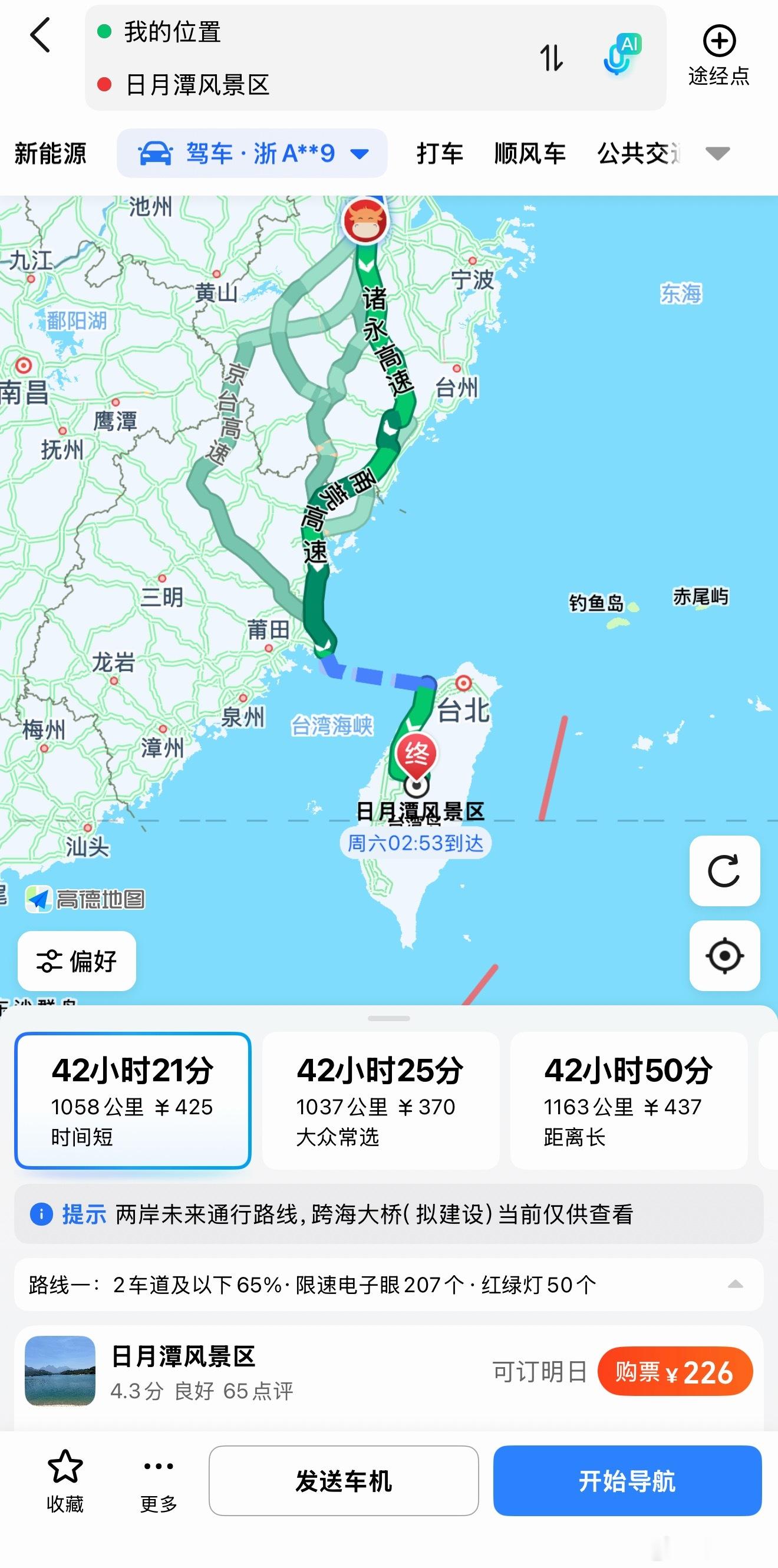Expand the vehicle selector 驾车·浙A**9
Viewport: 778px width, 1568px height.
tap(252, 153)
